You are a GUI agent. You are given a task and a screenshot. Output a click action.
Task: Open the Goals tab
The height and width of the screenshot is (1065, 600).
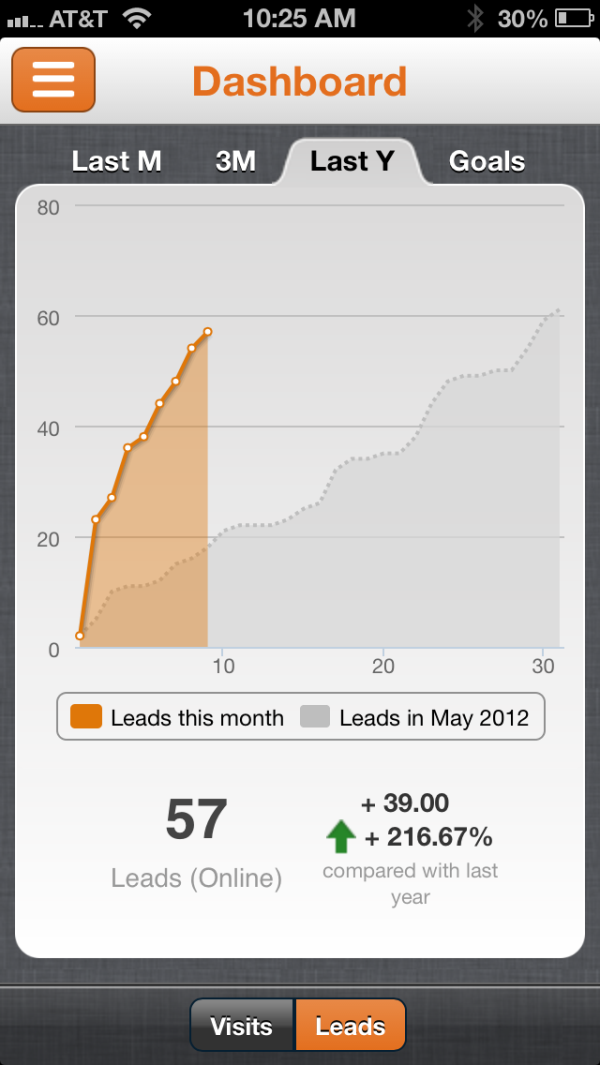click(487, 162)
